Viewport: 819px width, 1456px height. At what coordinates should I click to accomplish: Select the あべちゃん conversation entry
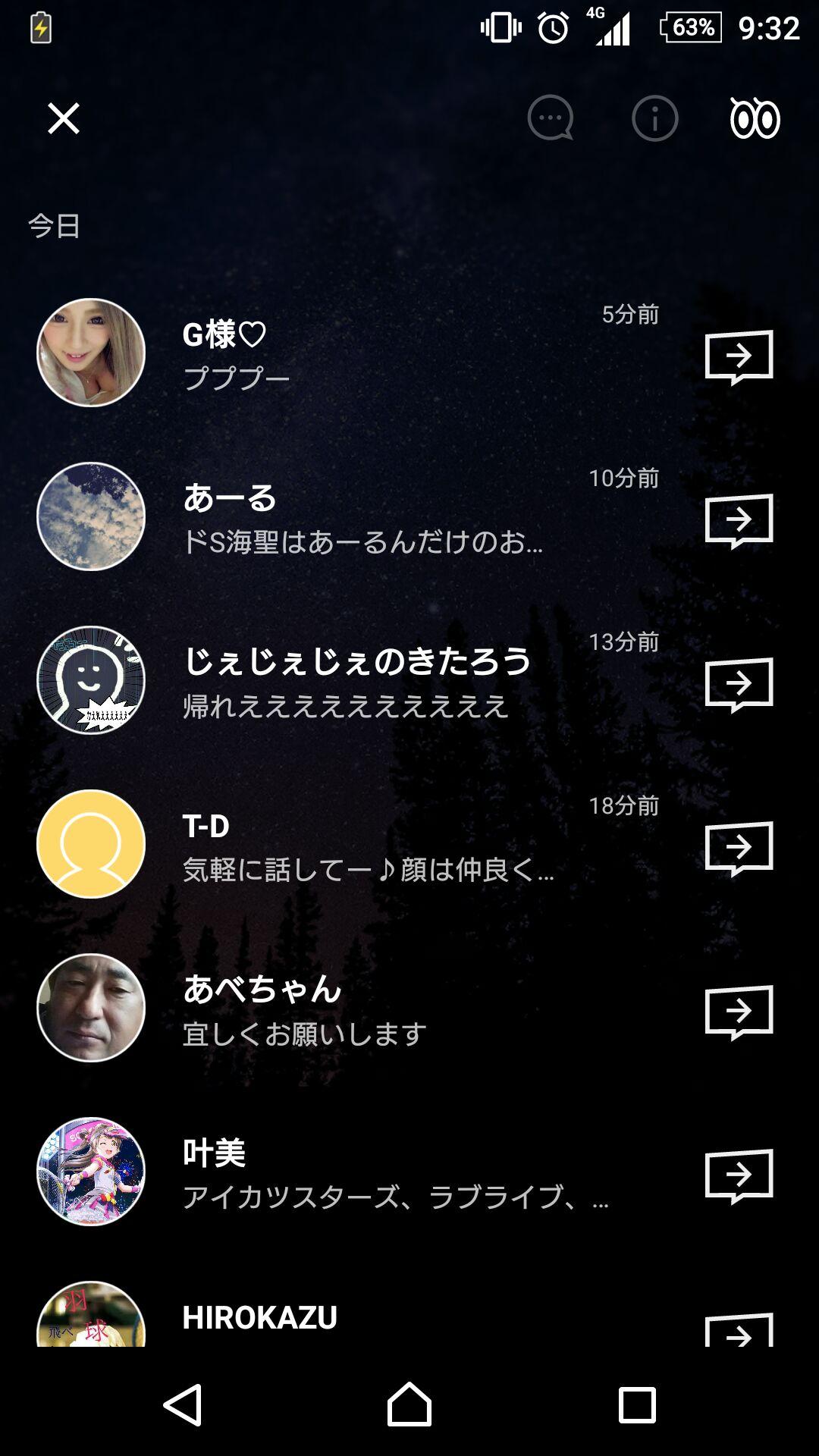pos(341,1009)
